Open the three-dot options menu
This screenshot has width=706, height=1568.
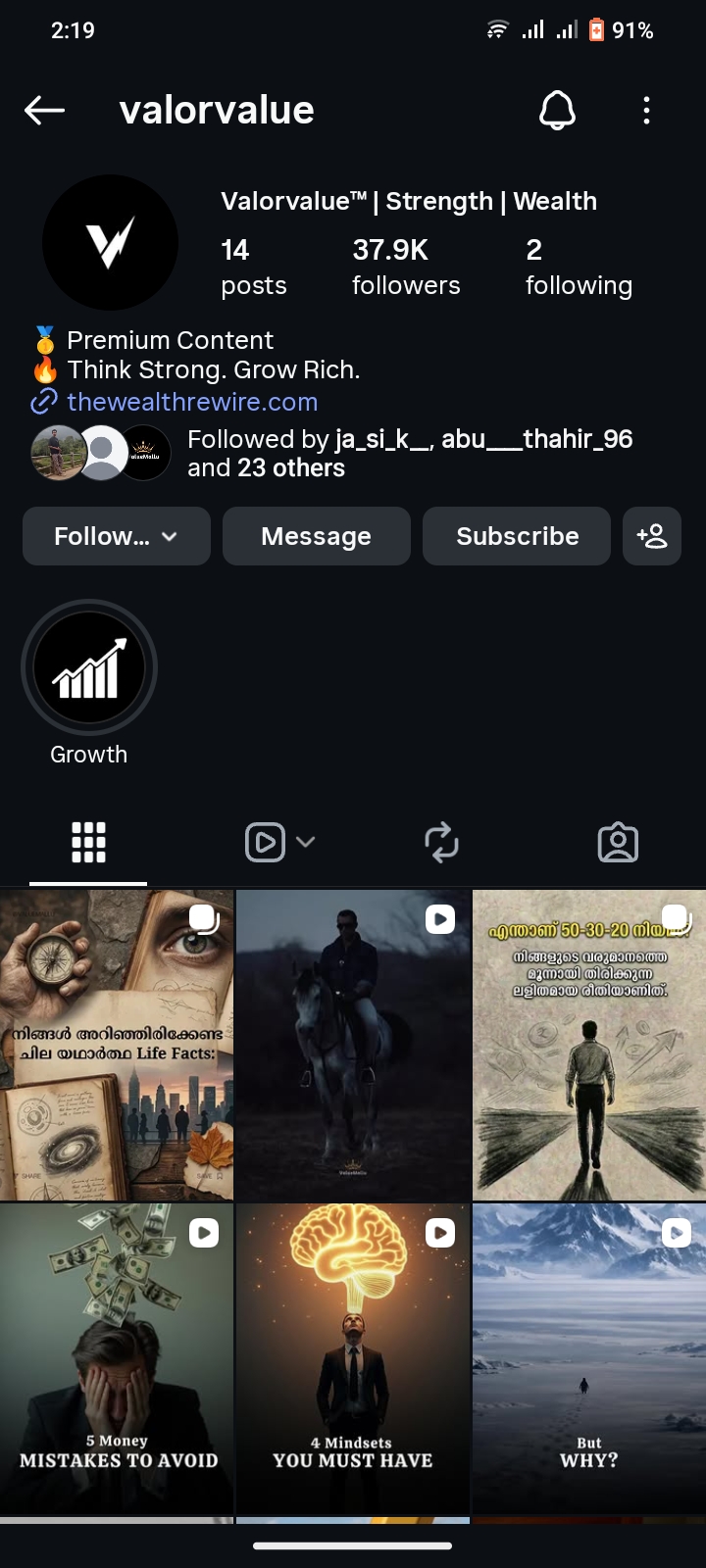point(646,111)
